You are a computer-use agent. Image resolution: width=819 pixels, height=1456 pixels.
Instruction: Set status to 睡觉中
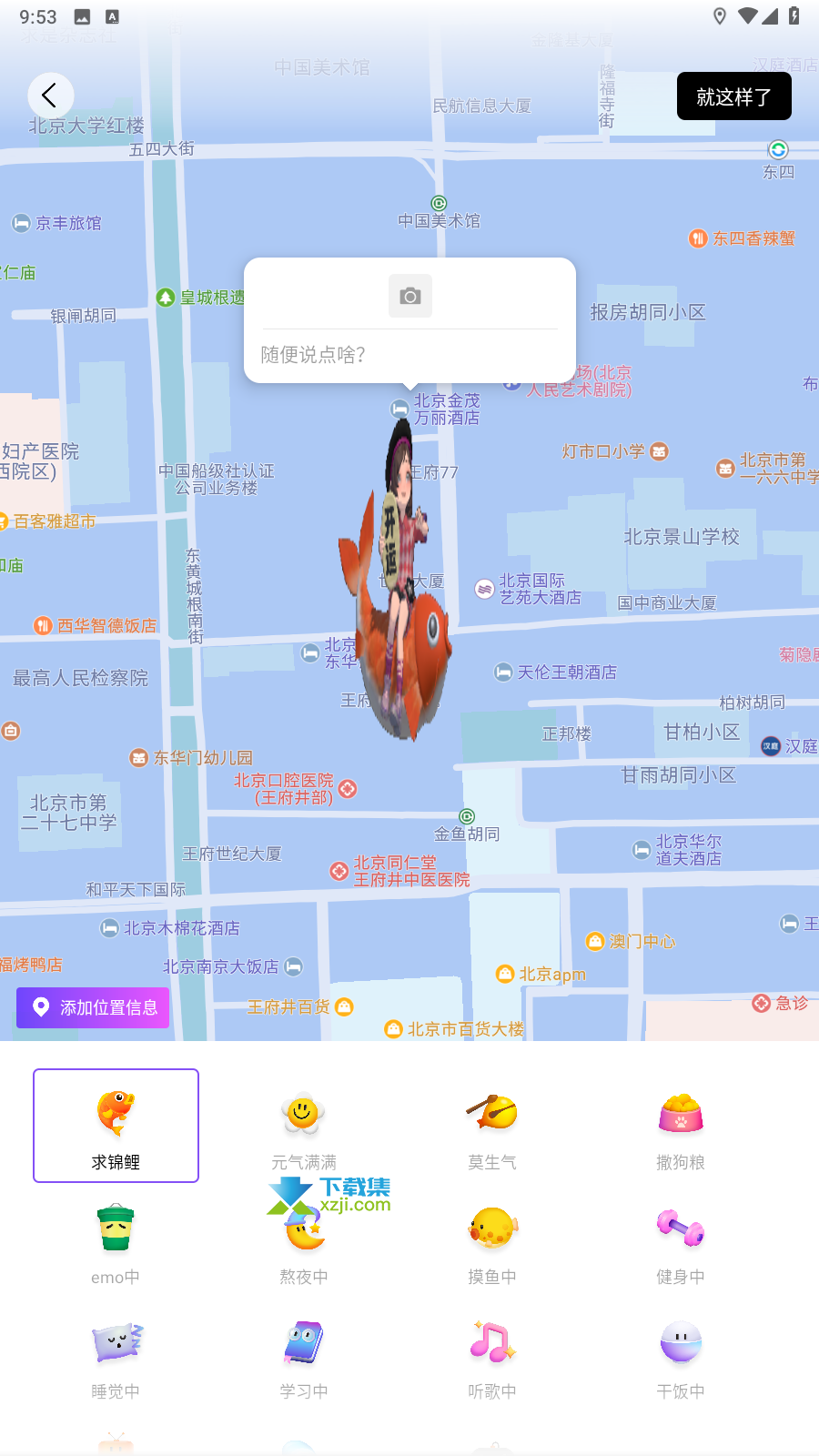116,1355
